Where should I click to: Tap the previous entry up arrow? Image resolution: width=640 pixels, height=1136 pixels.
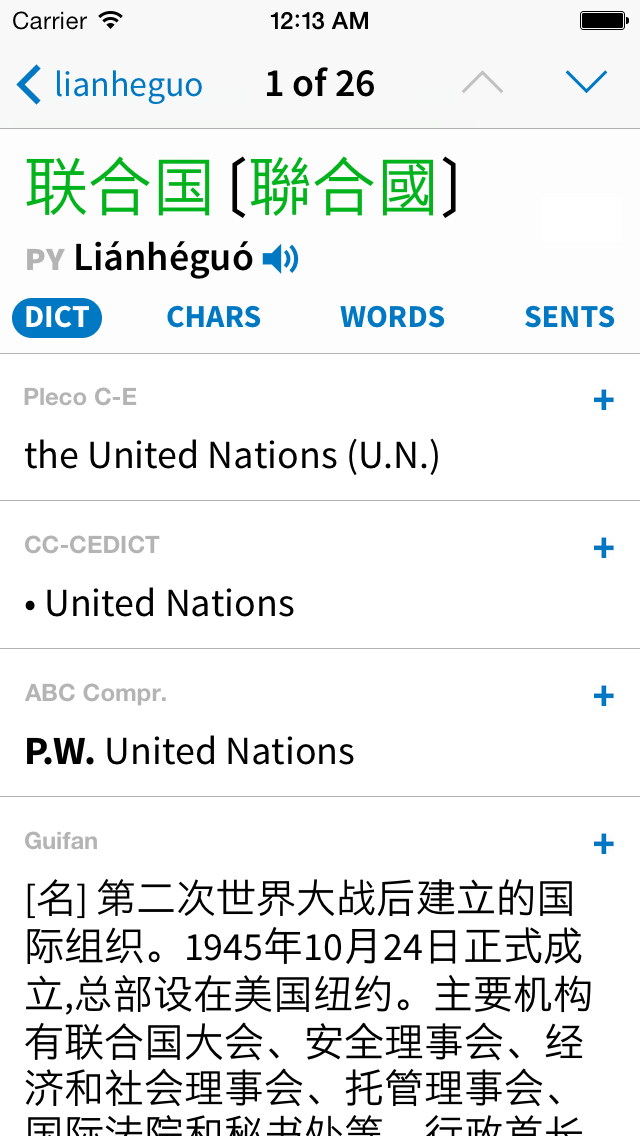pos(483,83)
